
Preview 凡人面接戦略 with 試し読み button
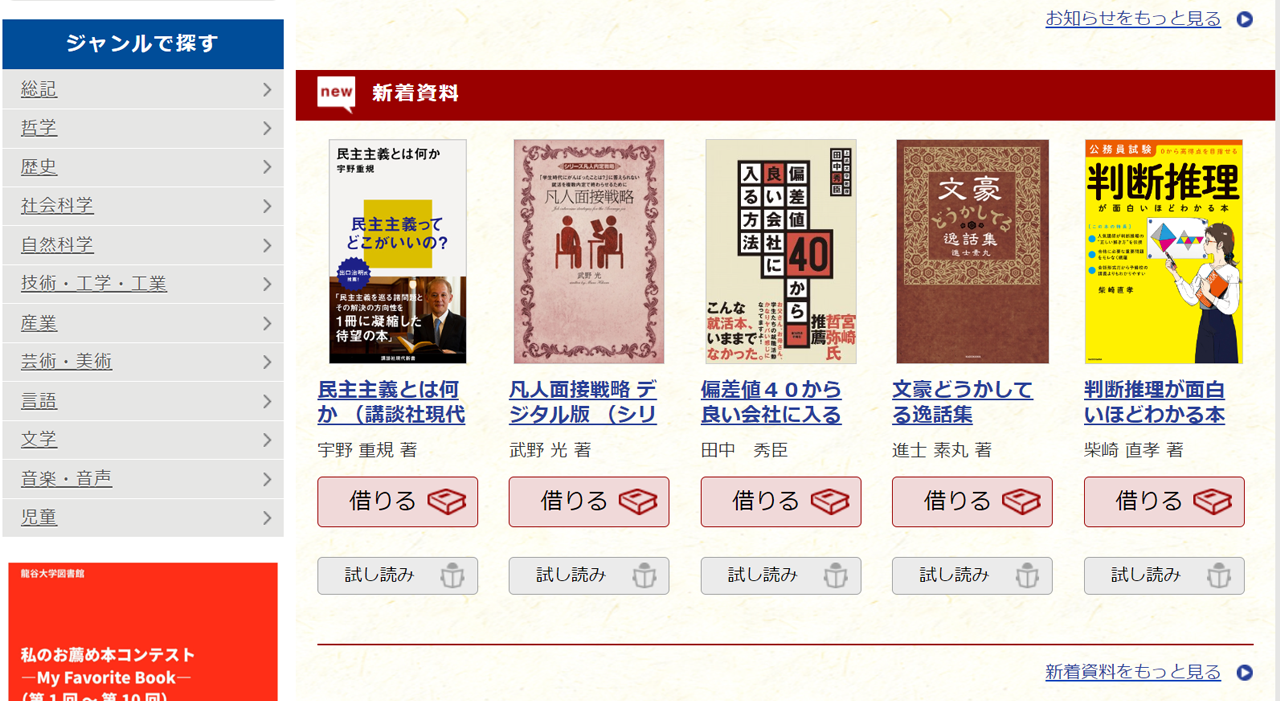[x=588, y=576]
